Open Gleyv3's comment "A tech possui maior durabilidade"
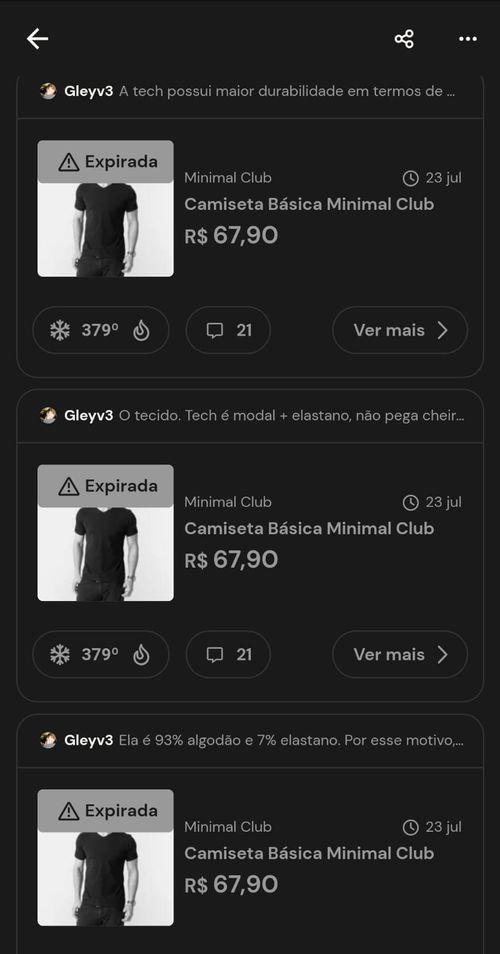The width and height of the screenshot is (500, 954). pos(250,92)
